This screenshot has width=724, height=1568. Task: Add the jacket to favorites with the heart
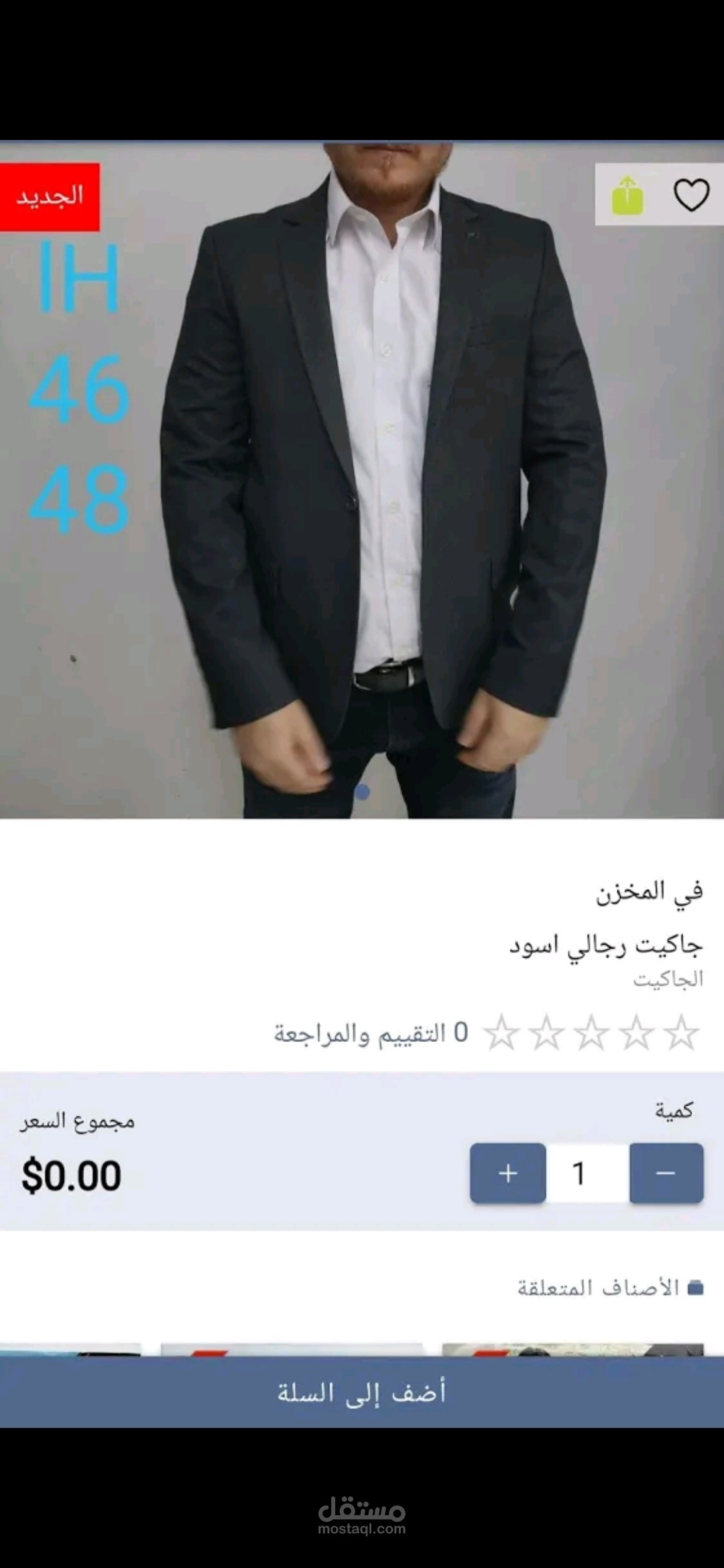[x=690, y=195]
